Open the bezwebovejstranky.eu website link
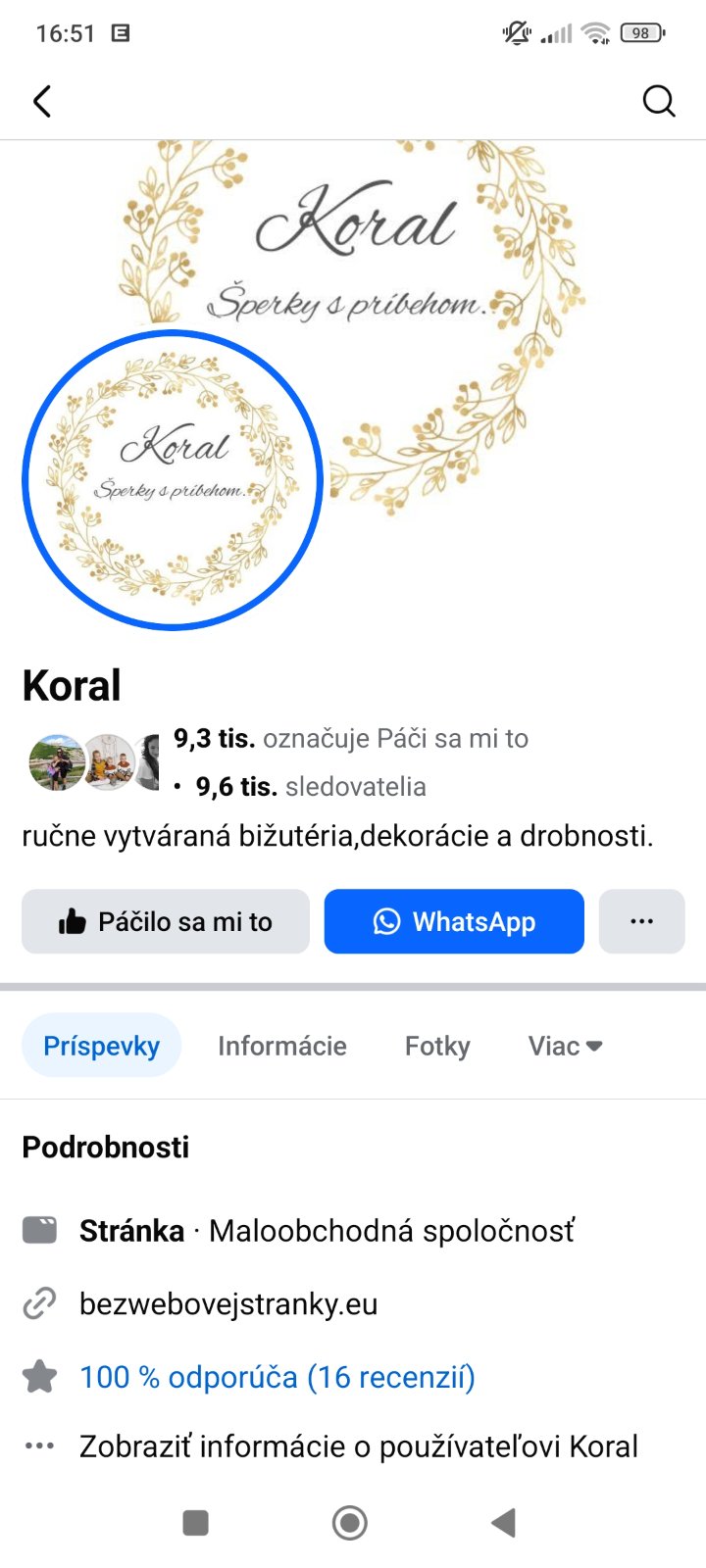706x1568 pixels. pyautogui.click(x=228, y=1304)
